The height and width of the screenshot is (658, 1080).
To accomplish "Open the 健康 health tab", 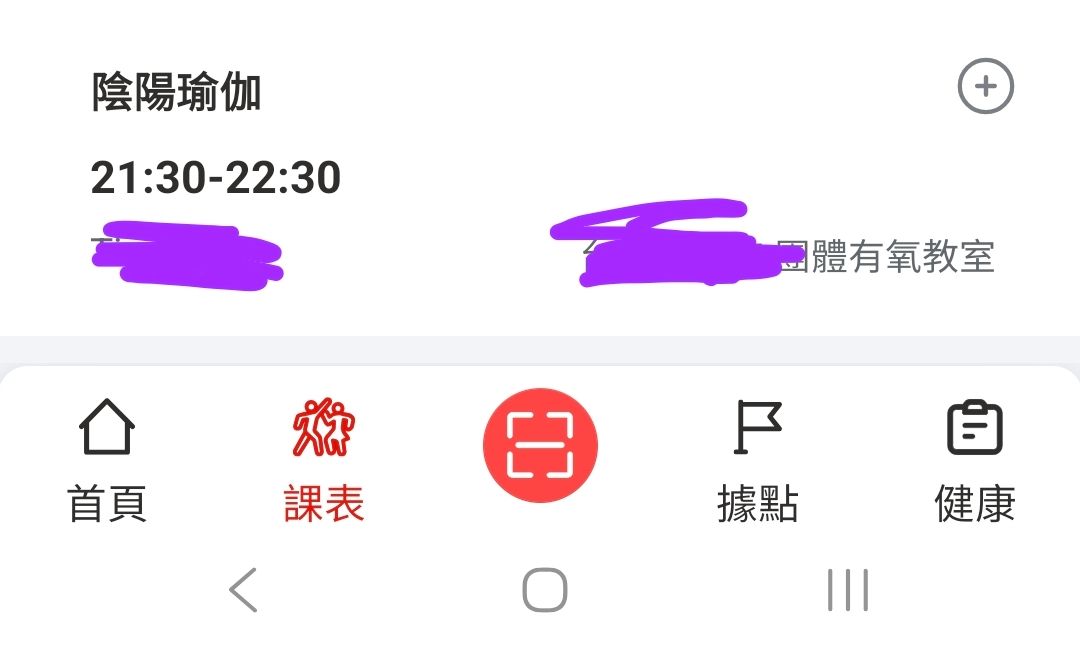I will 975,460.
